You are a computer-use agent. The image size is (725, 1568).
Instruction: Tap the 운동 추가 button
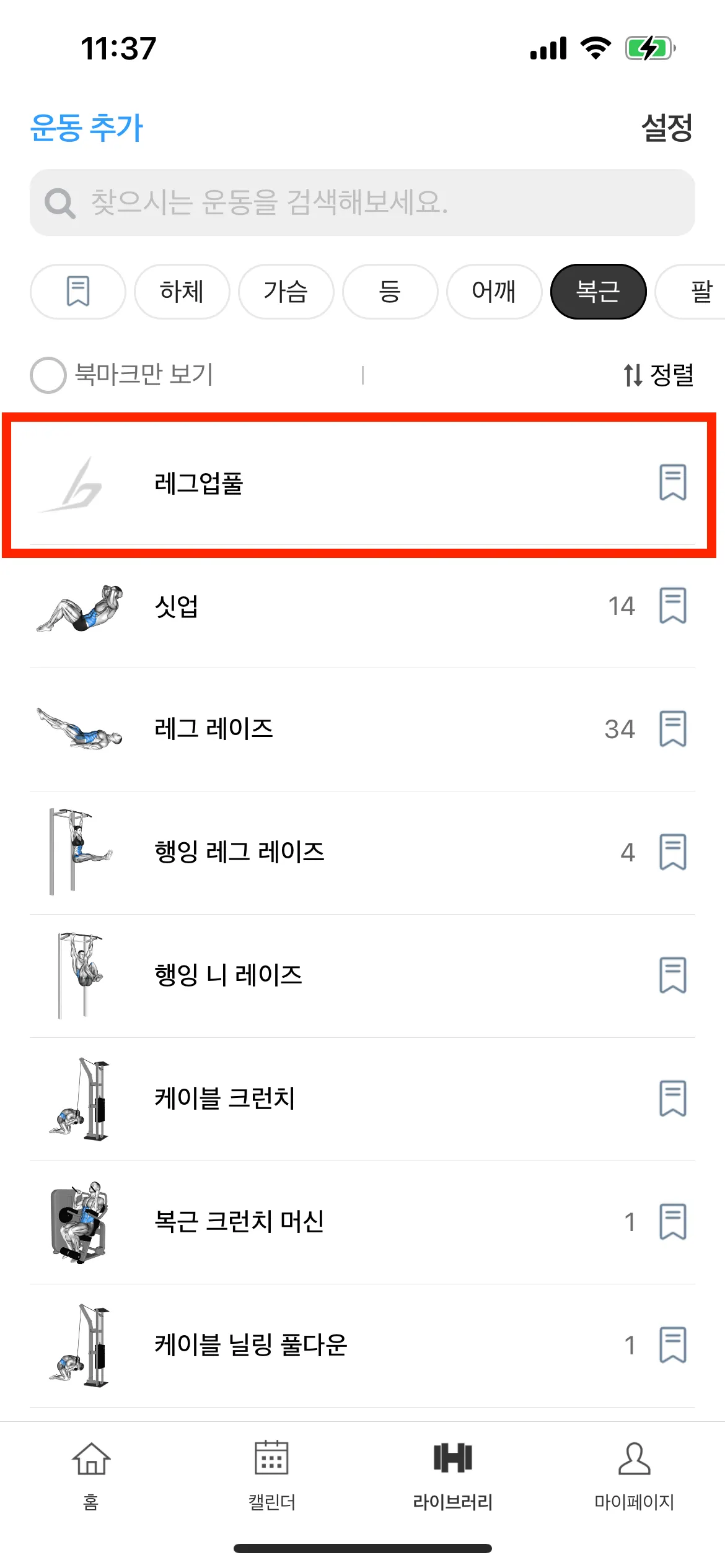pyautogui.click(x=87, y=128)
